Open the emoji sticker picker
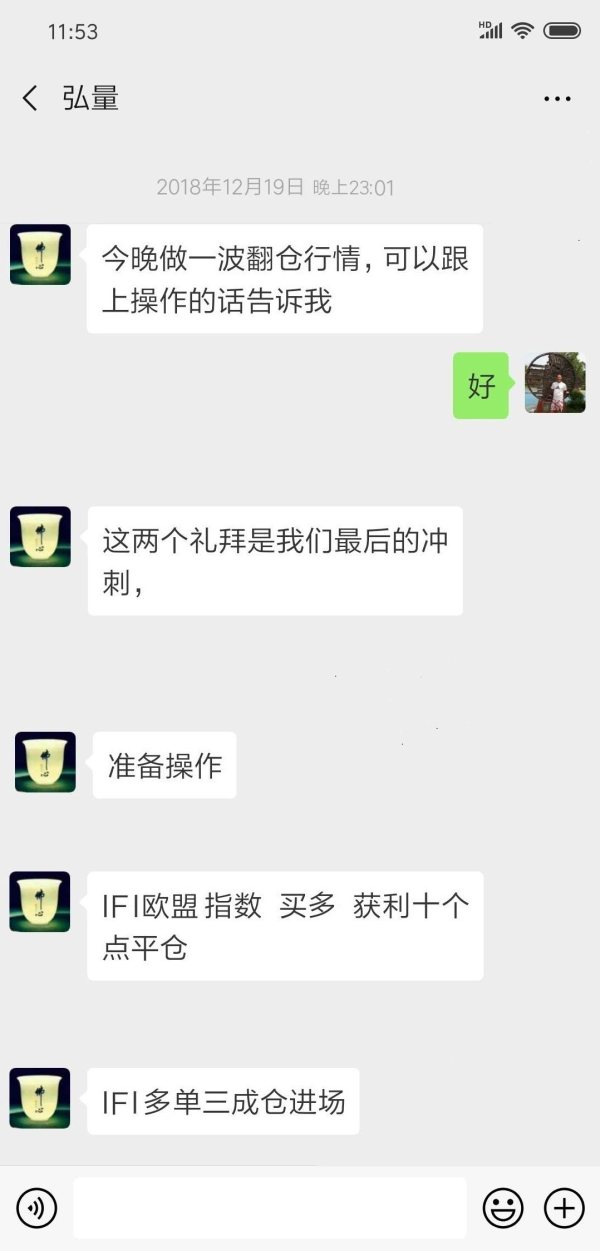 [x=503, y=1208]
